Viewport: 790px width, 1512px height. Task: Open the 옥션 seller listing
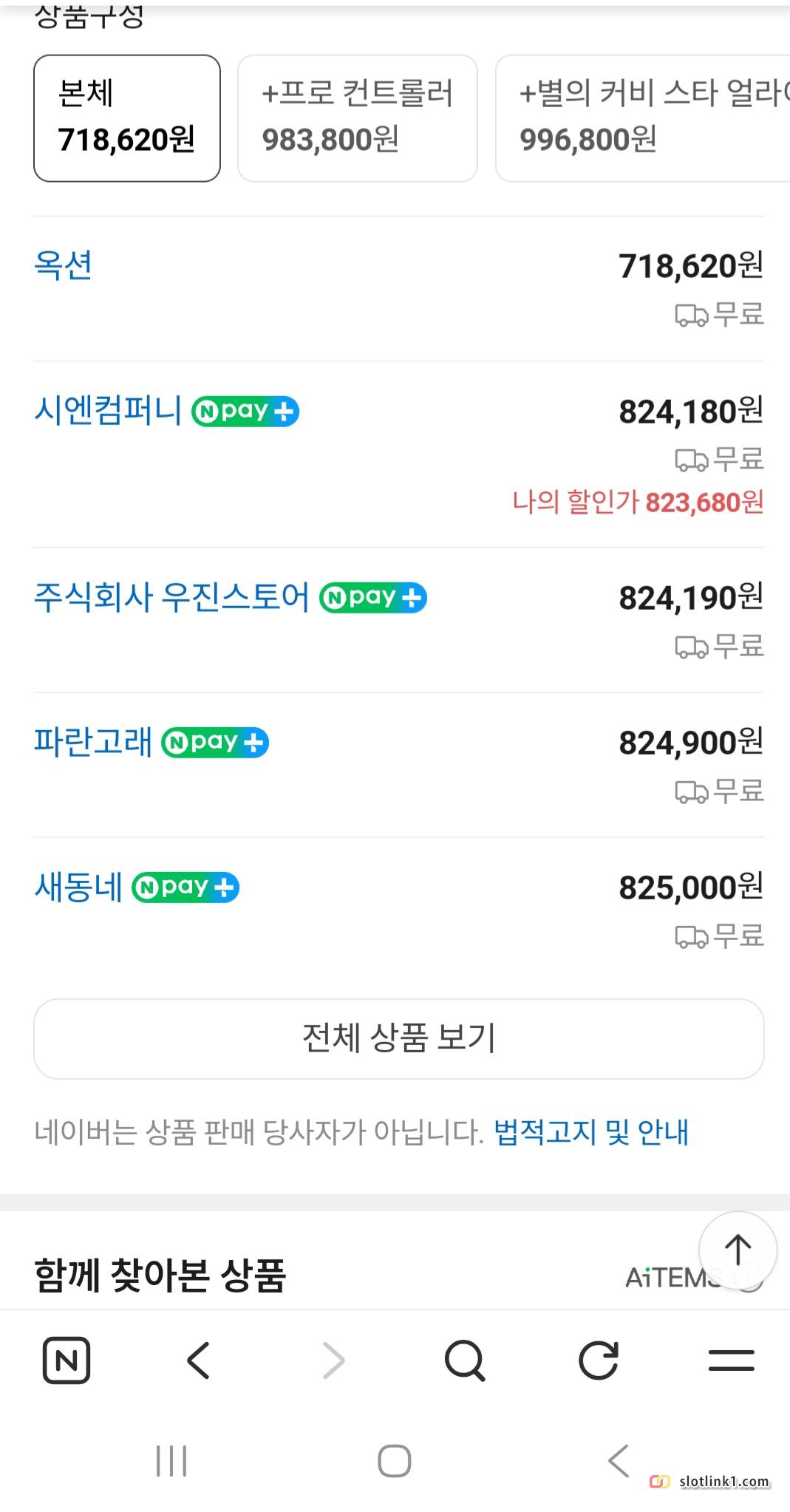[x=64, y=265]
